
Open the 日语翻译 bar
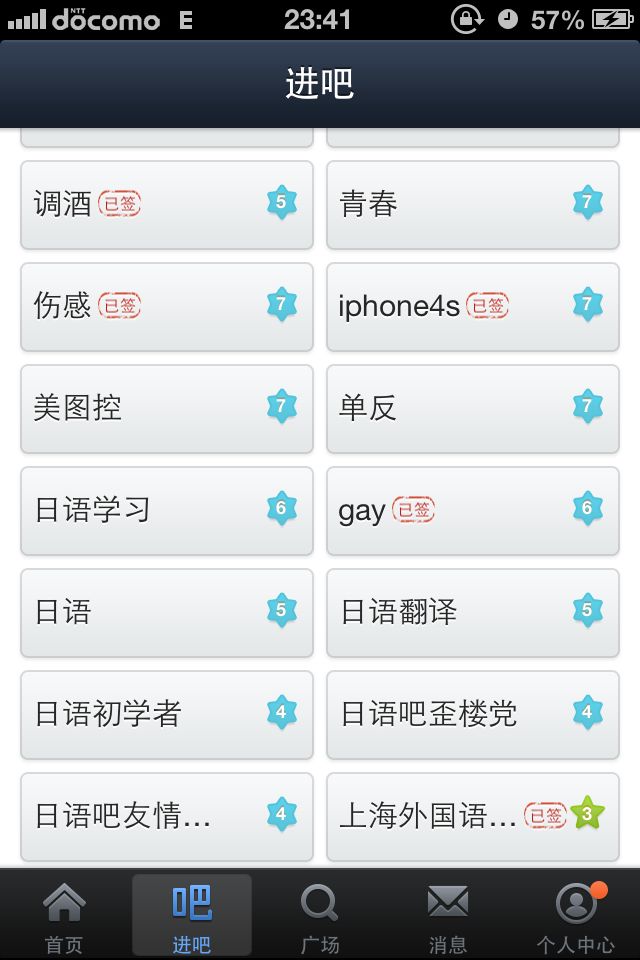473,612
